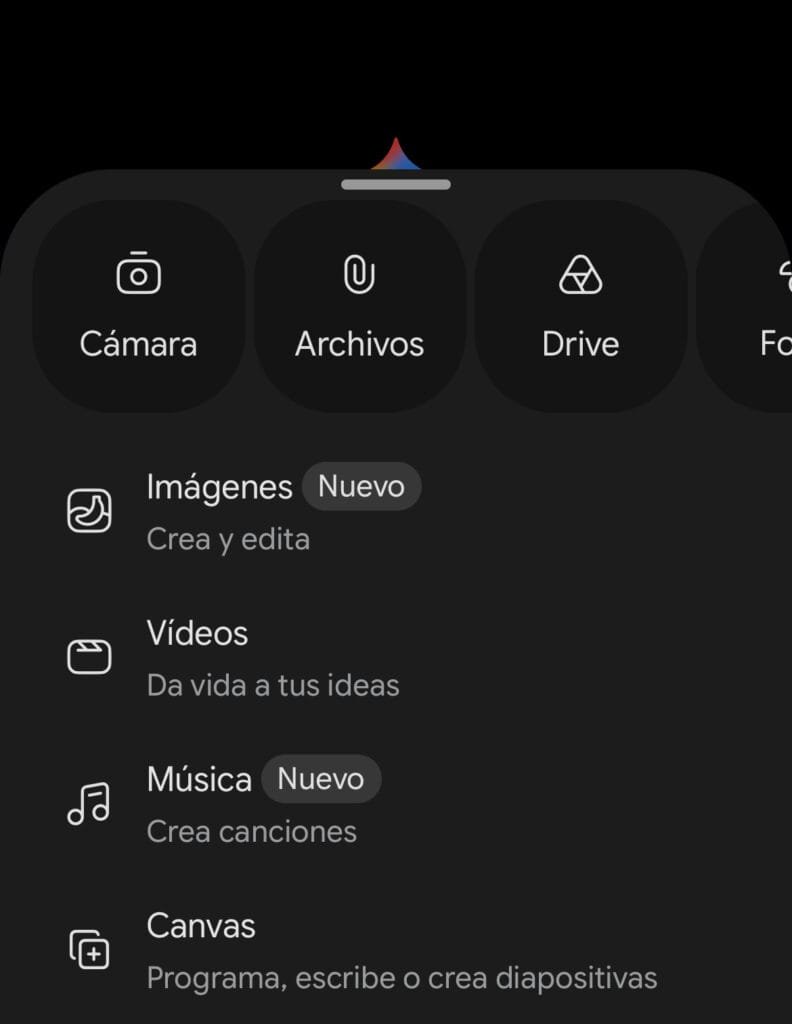Image resolution: width=792 pixels, height=1024 pixels.
Task: Open the Cámara option
Action: (x=138, y=306)
